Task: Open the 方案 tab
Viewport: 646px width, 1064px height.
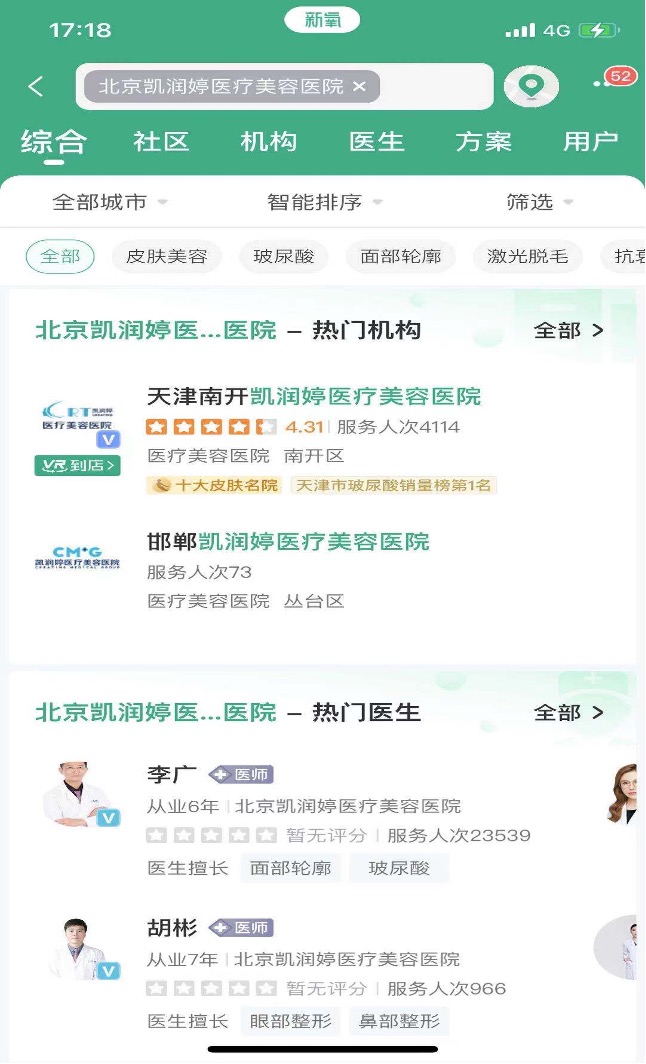Action: [x=484, y=142]
